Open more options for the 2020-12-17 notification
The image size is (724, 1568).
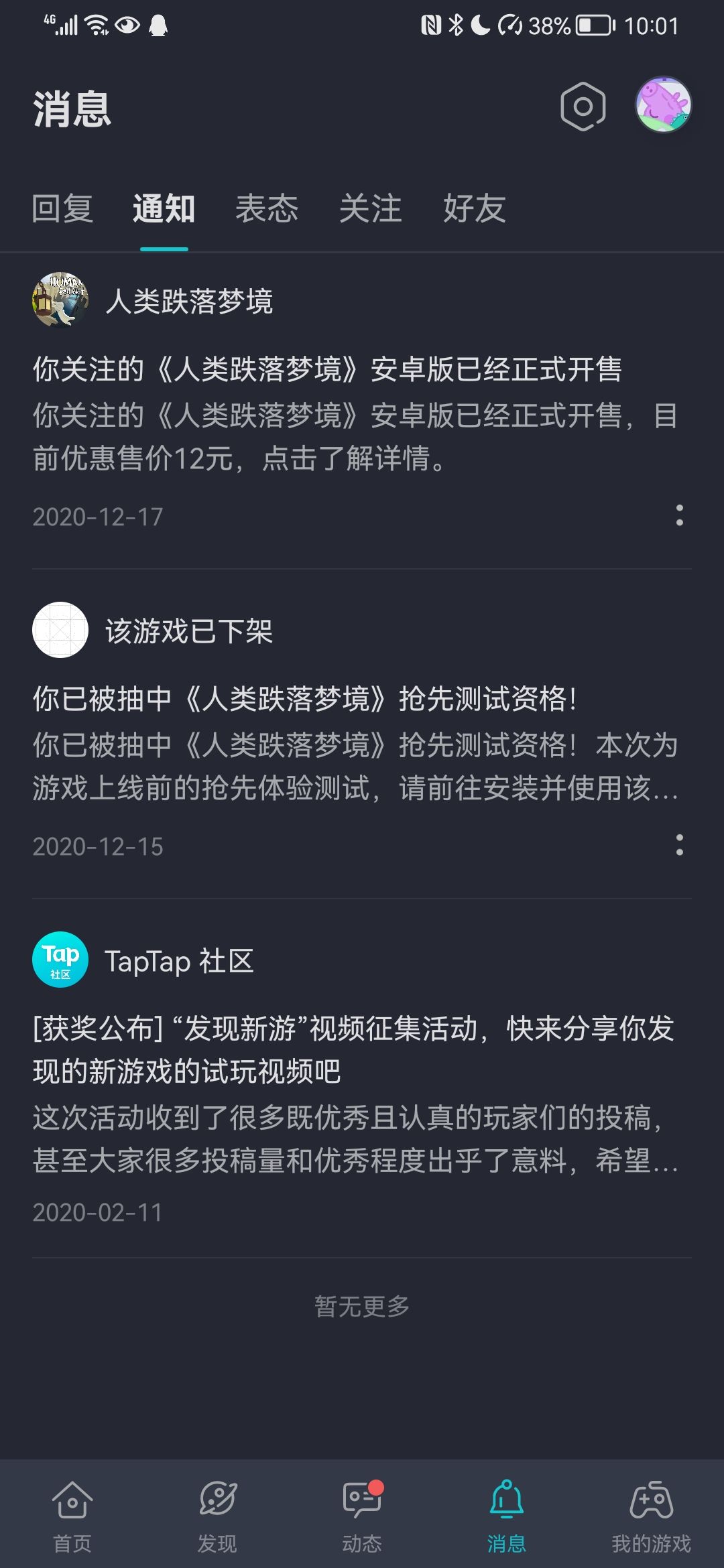point(679,515)
